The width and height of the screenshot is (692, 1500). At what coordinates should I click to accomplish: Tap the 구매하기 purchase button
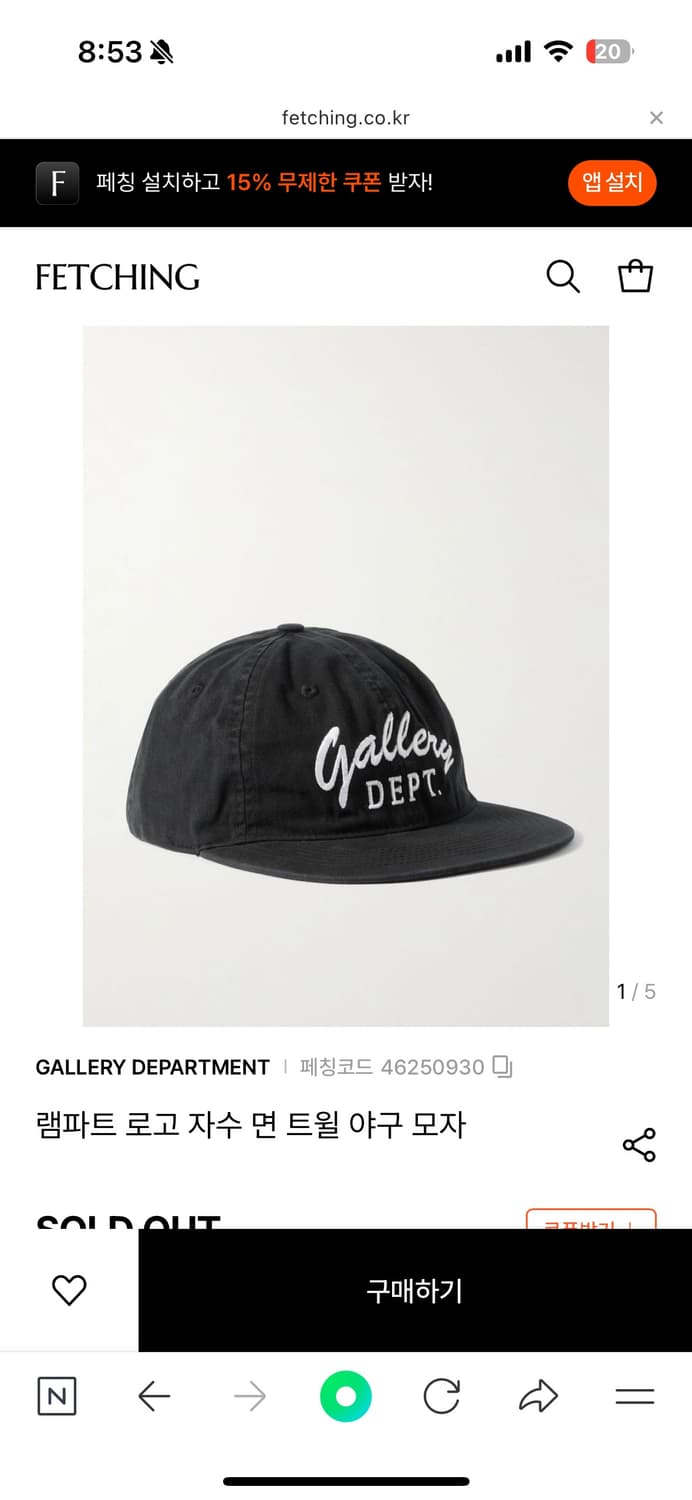click(x=414, y=1290)
